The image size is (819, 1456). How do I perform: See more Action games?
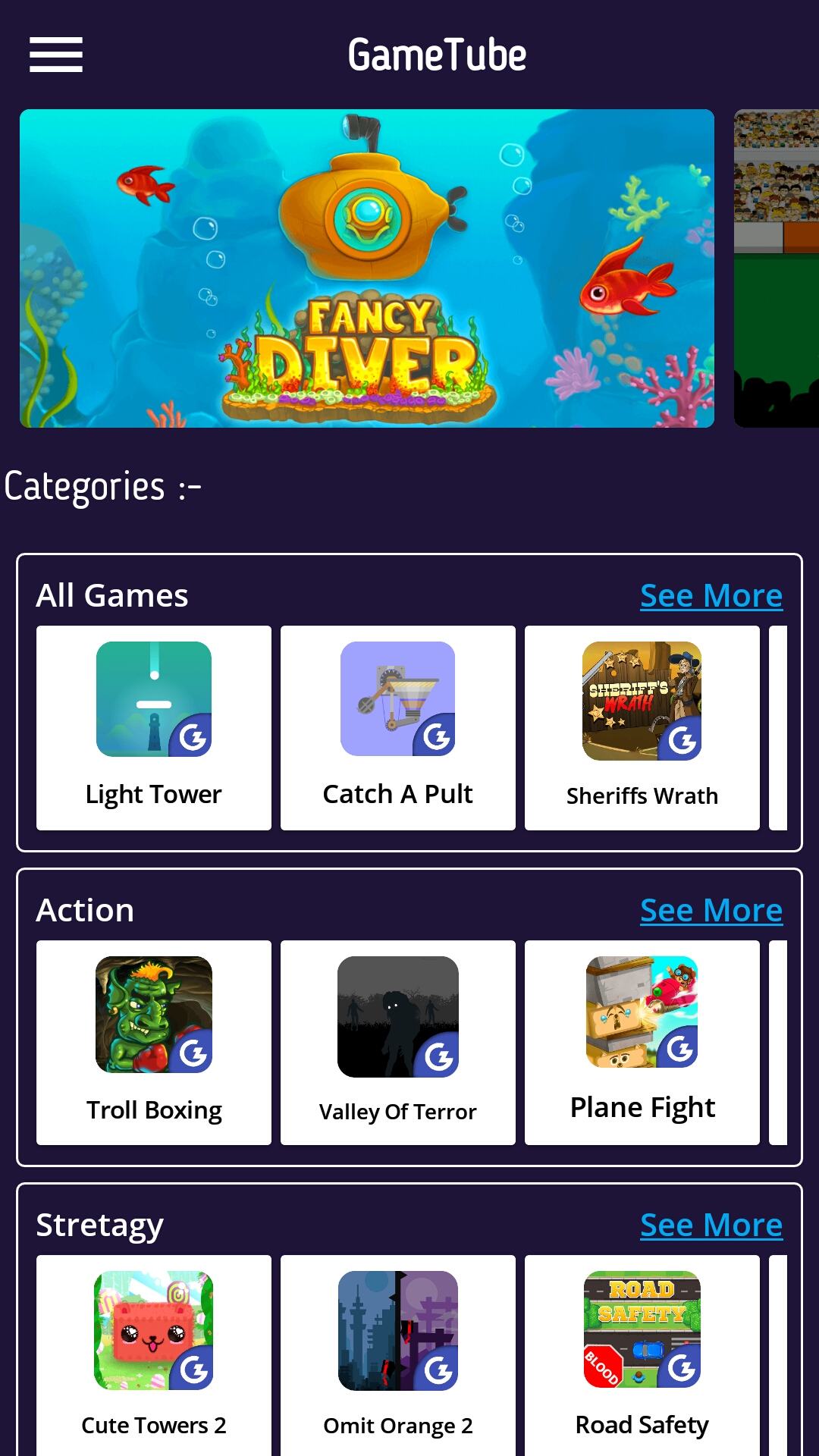point(711,911)
